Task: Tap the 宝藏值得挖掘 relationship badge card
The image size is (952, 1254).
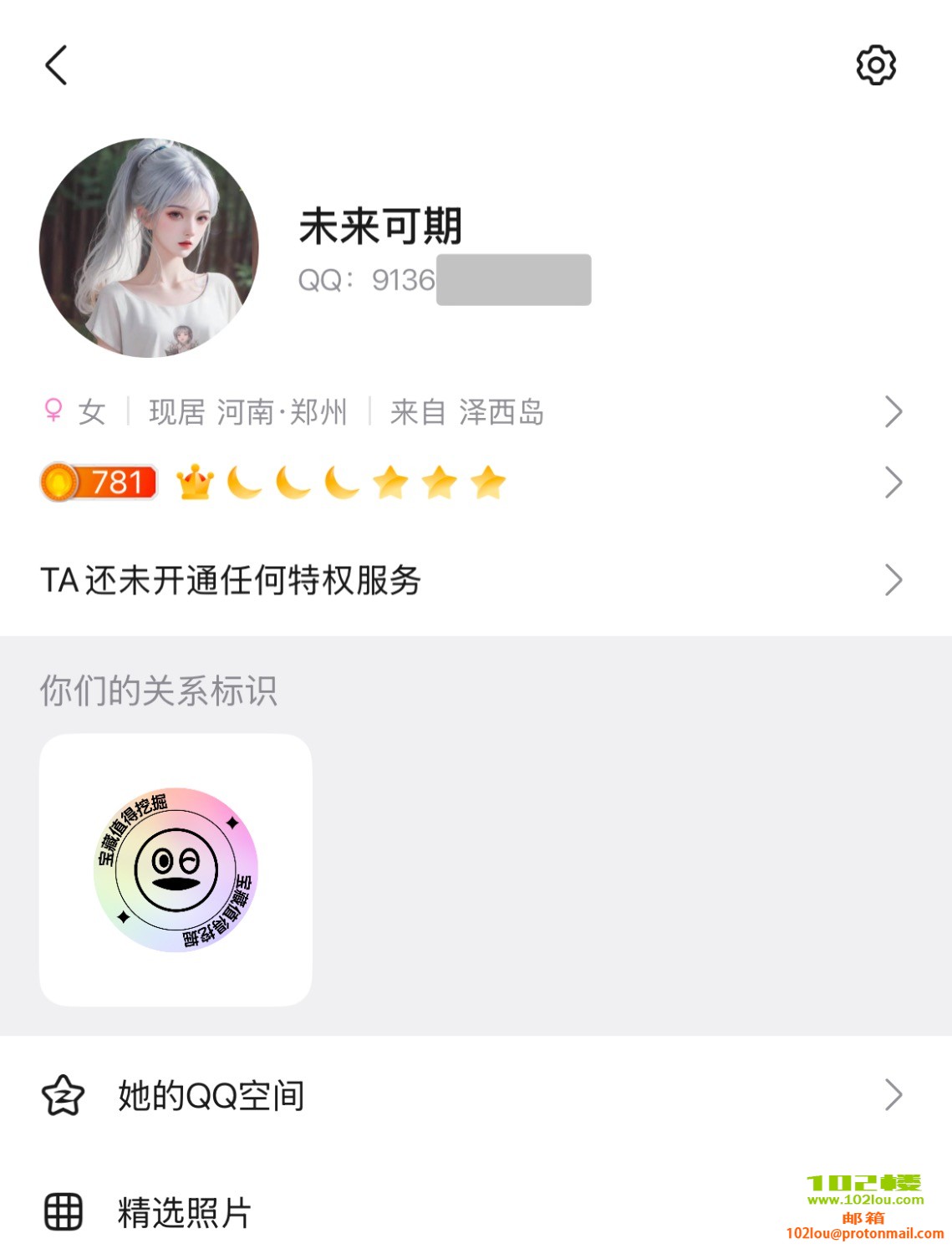Action: point(176,869)
